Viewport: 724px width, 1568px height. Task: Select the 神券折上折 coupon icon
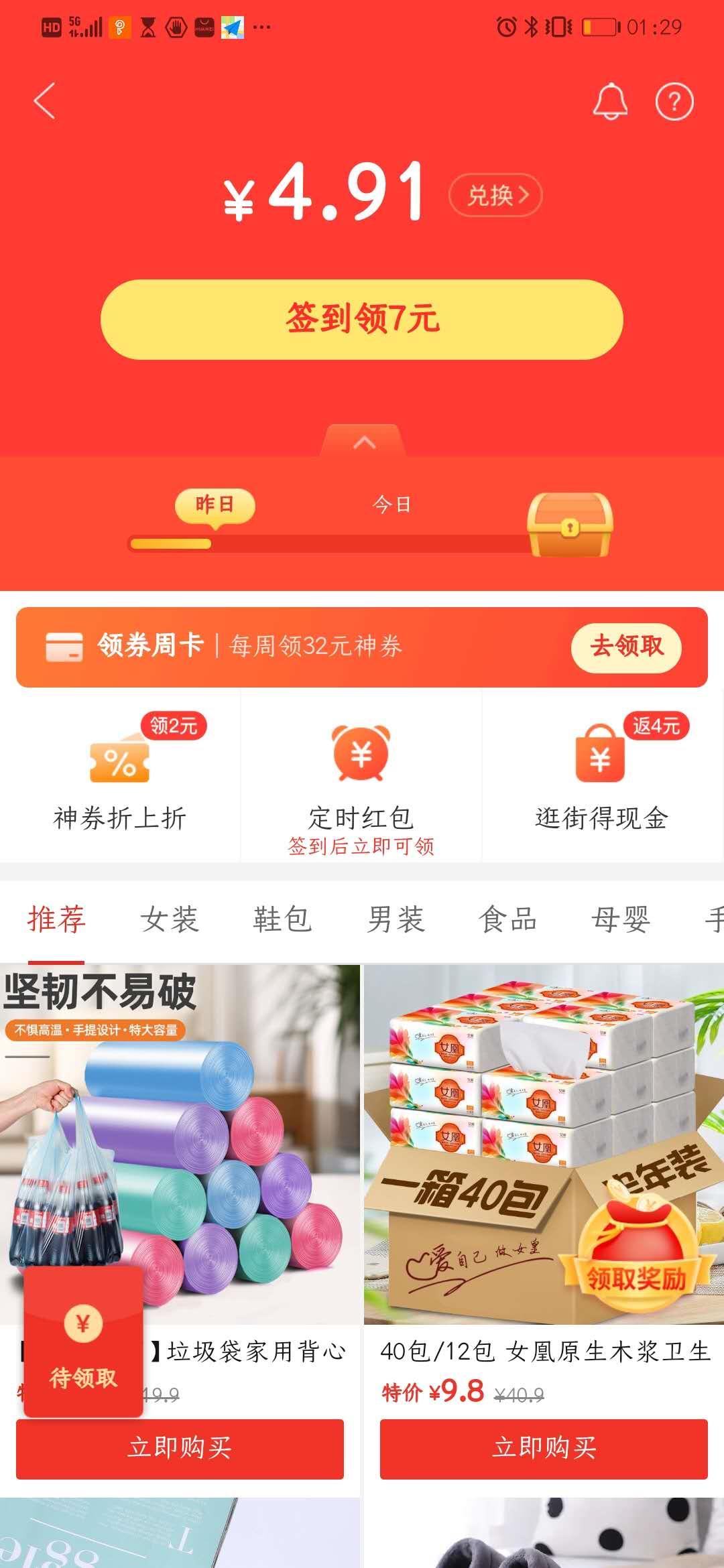pyautogui.click(x=119, y=761)
